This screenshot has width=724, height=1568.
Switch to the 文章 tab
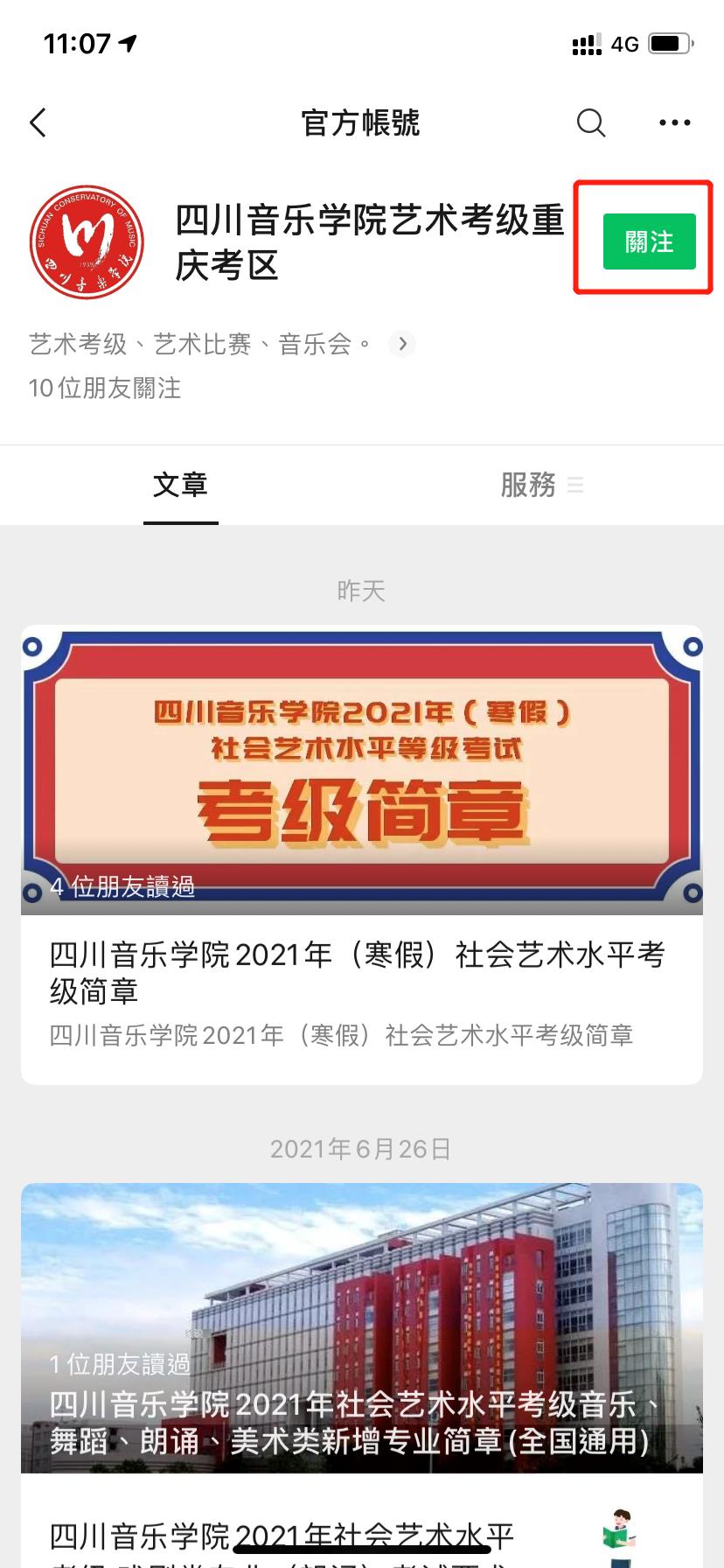click(180, 485)
